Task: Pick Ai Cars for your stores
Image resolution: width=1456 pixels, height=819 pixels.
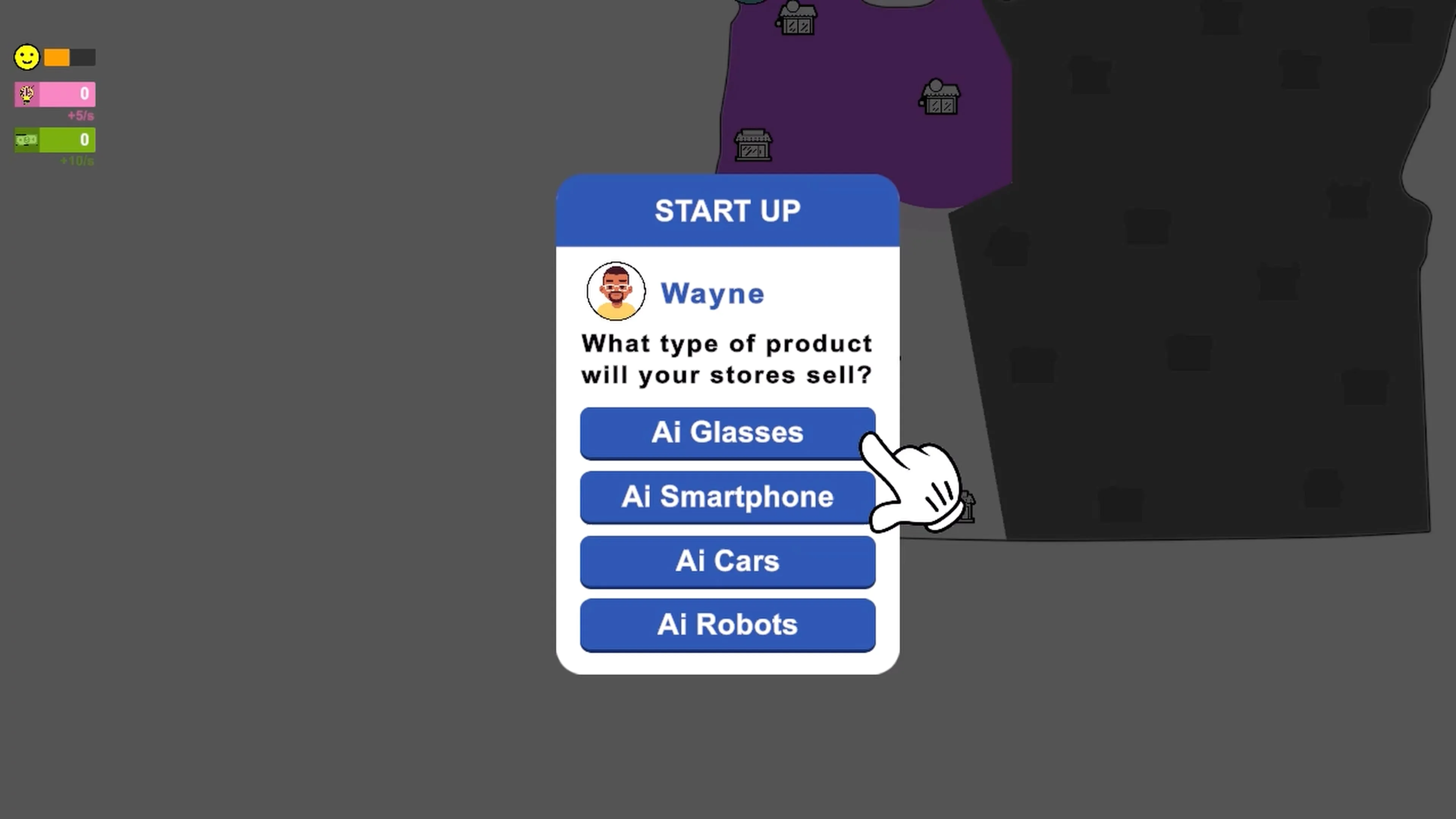Action: [727, 561]
